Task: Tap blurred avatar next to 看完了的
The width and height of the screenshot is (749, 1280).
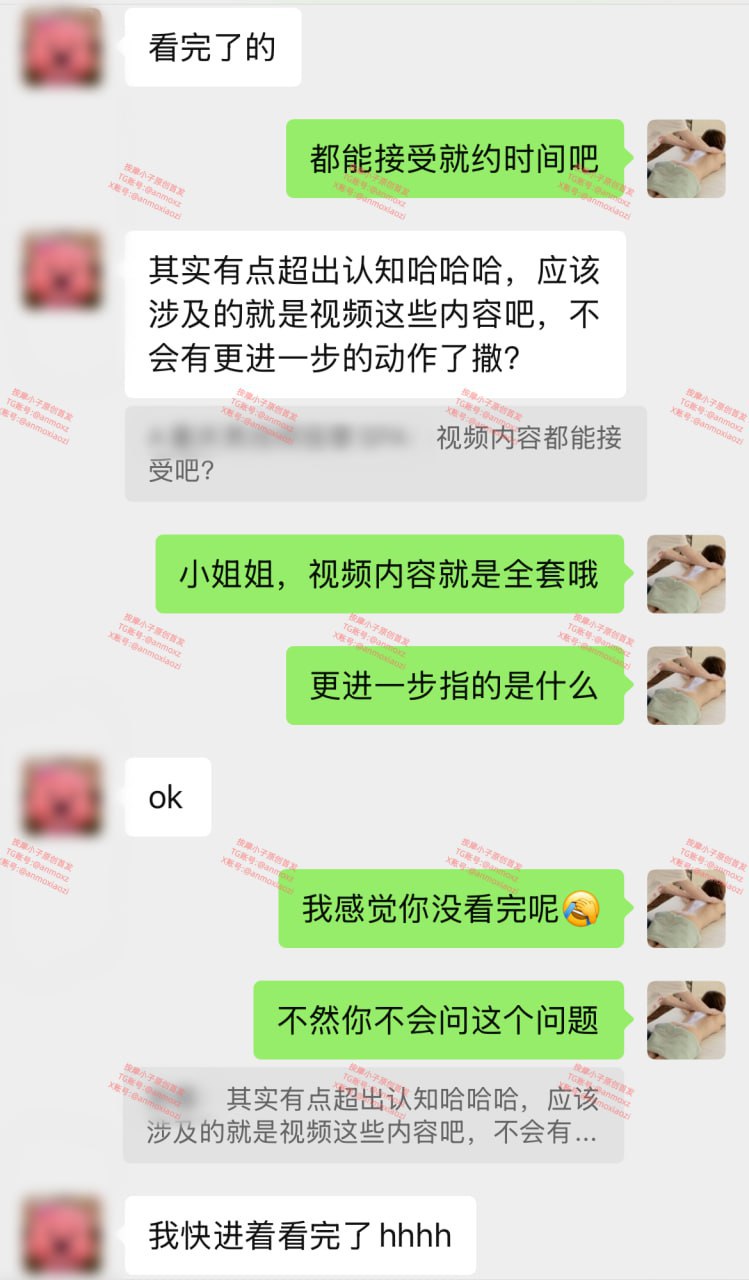Action: 62,47
